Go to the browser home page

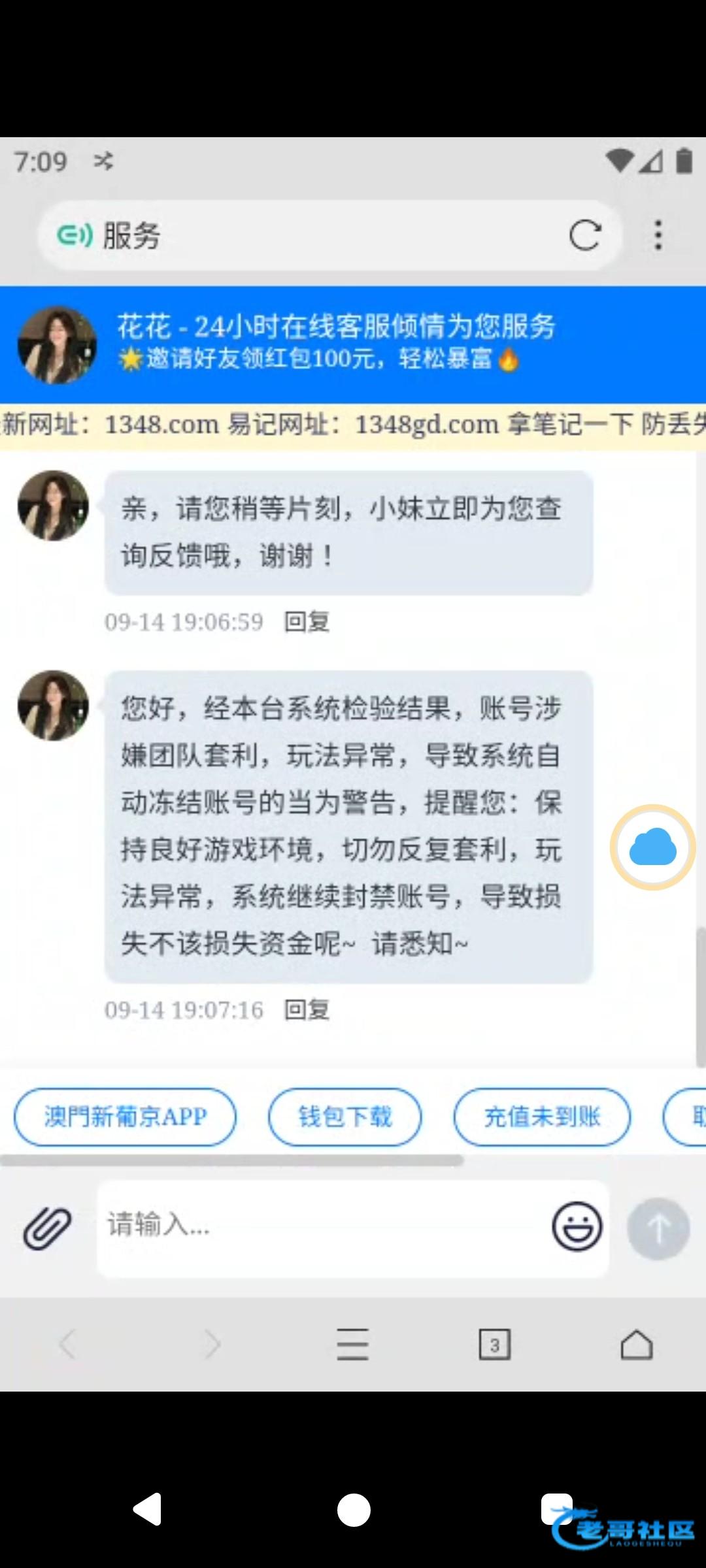[x=637, y=1345]
